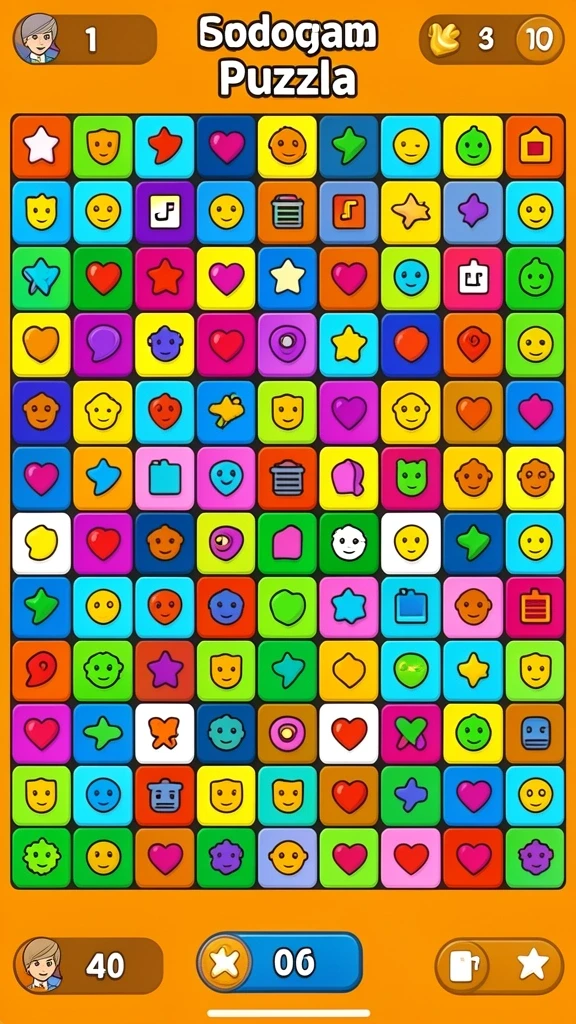
Task: Tap the white card icon beside the star
Action: 462,966
